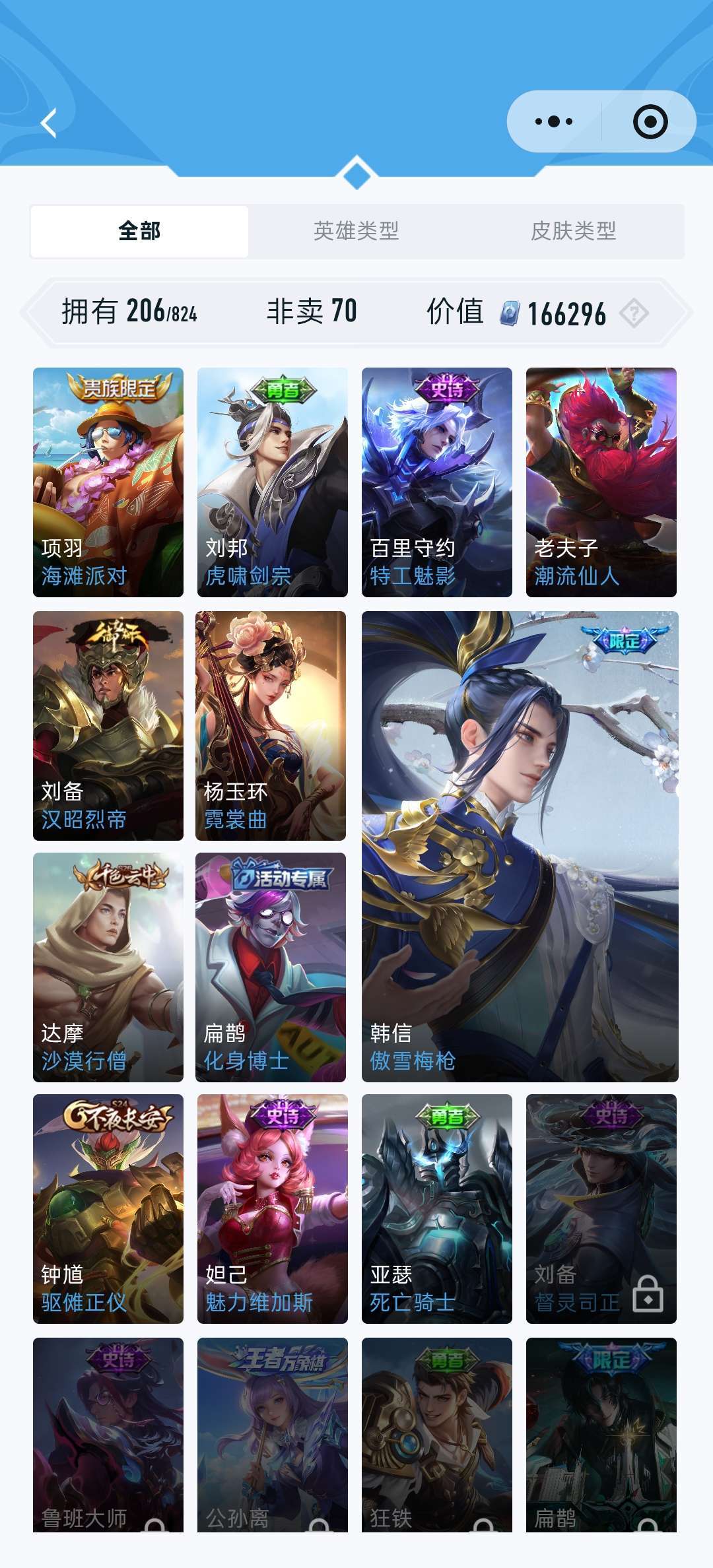
Task: View the 达摩 沙漠行僧 skin
Action: (108, 967)
